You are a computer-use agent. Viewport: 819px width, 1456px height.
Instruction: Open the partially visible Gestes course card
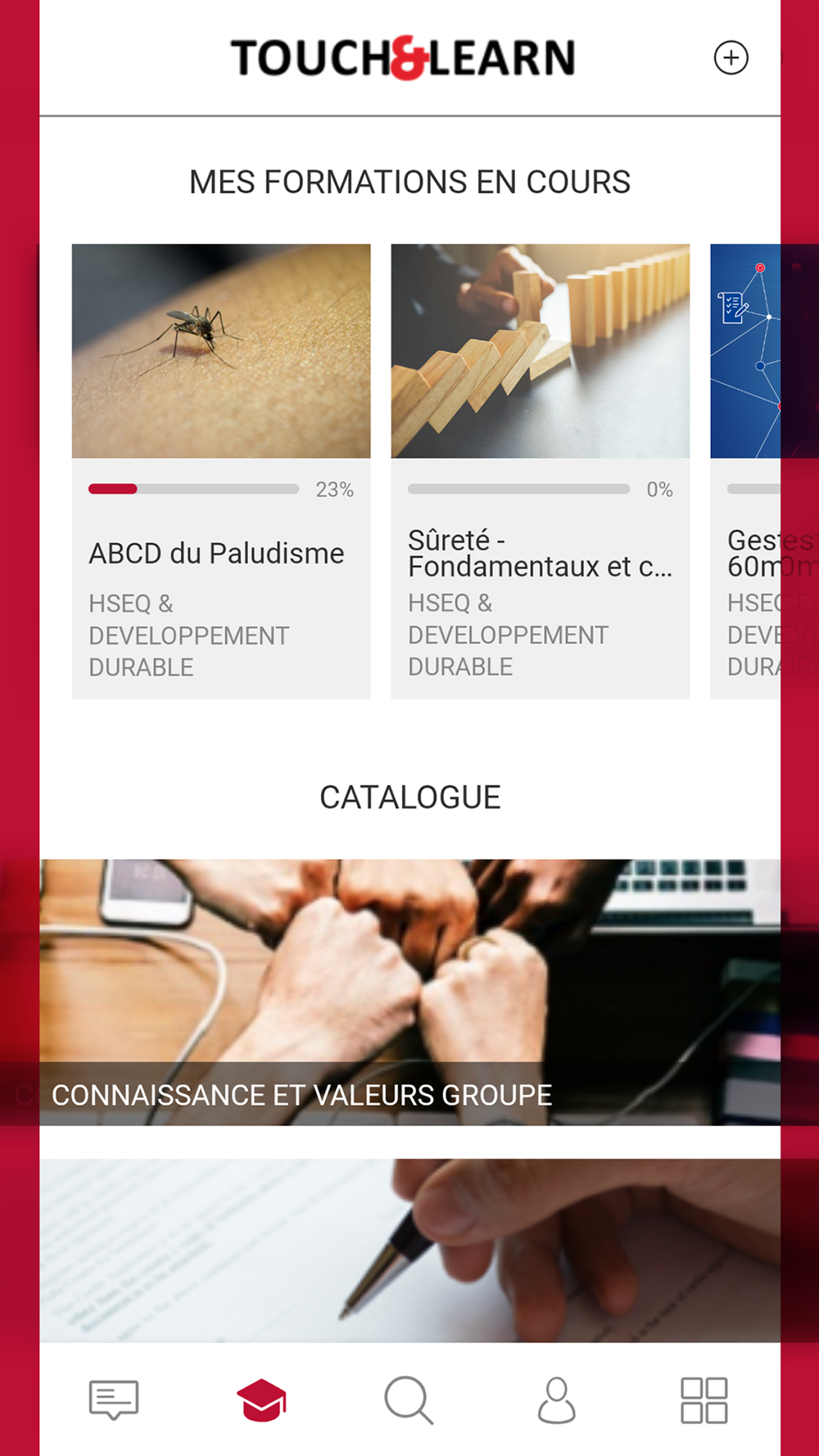coord(747,471)
